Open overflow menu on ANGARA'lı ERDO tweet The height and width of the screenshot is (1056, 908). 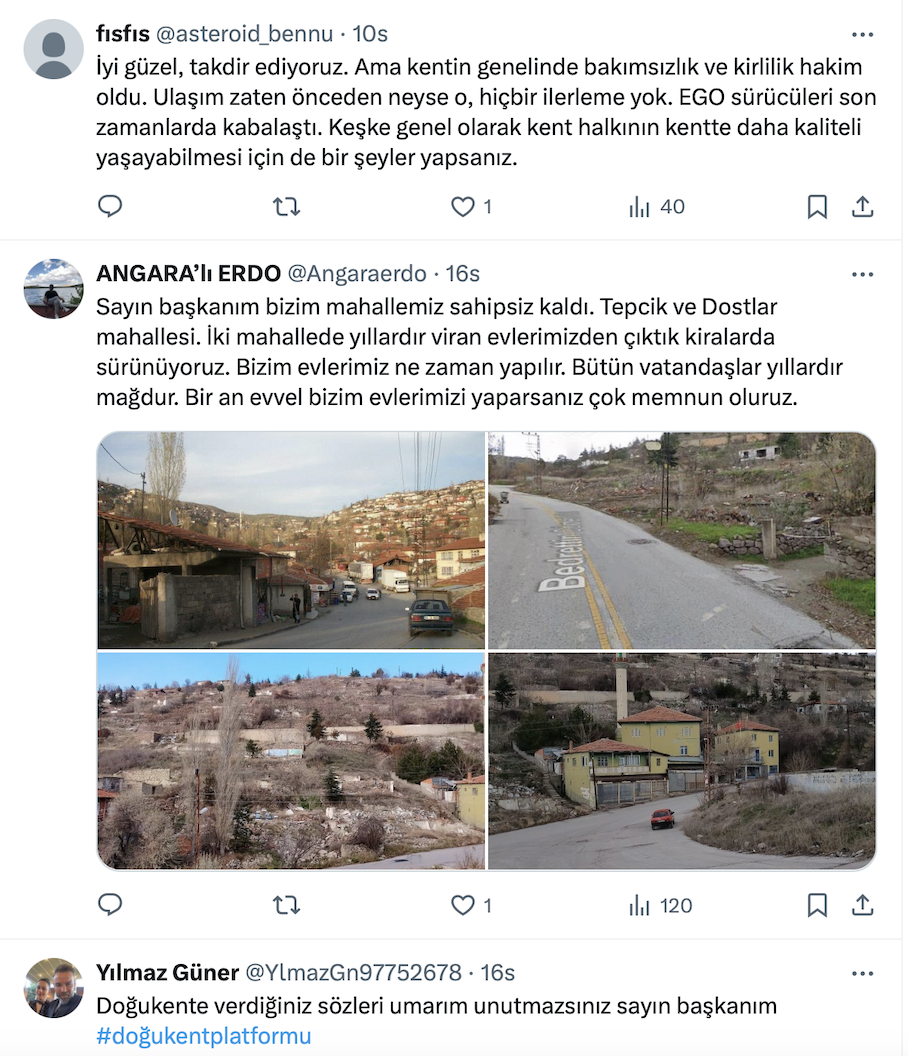click(x=862, y=274)
